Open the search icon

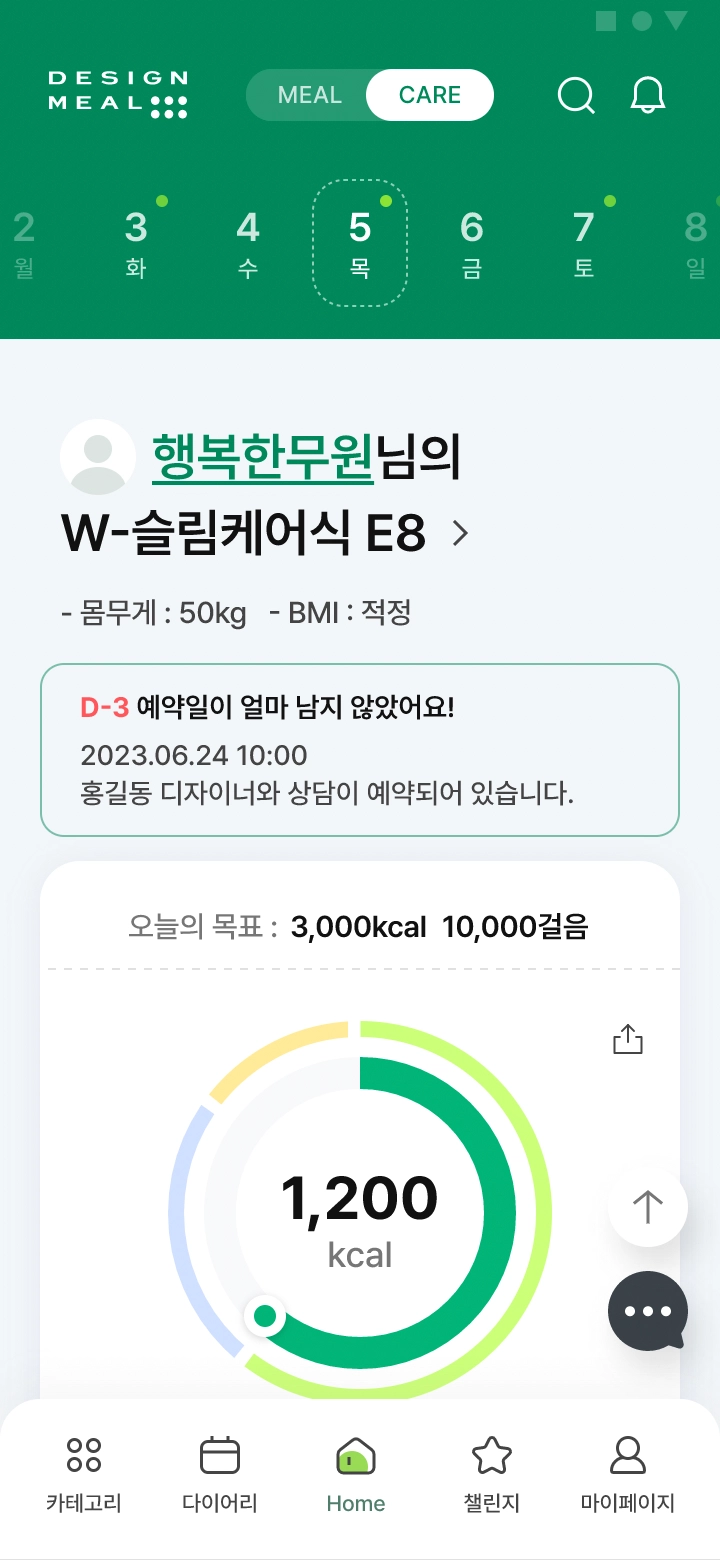(x=576, y=96)
